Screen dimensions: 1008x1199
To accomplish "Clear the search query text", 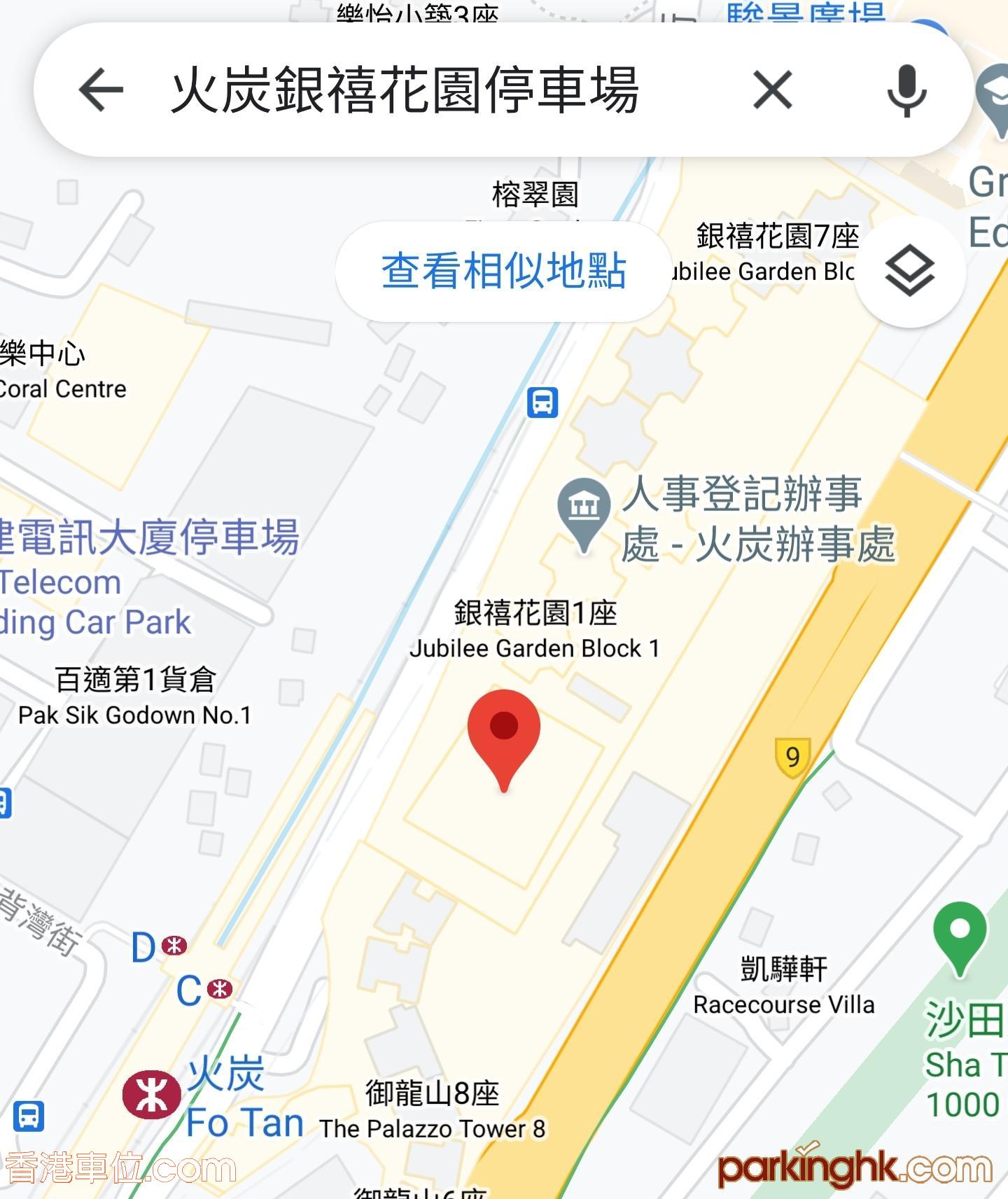I will pos(772,90).
